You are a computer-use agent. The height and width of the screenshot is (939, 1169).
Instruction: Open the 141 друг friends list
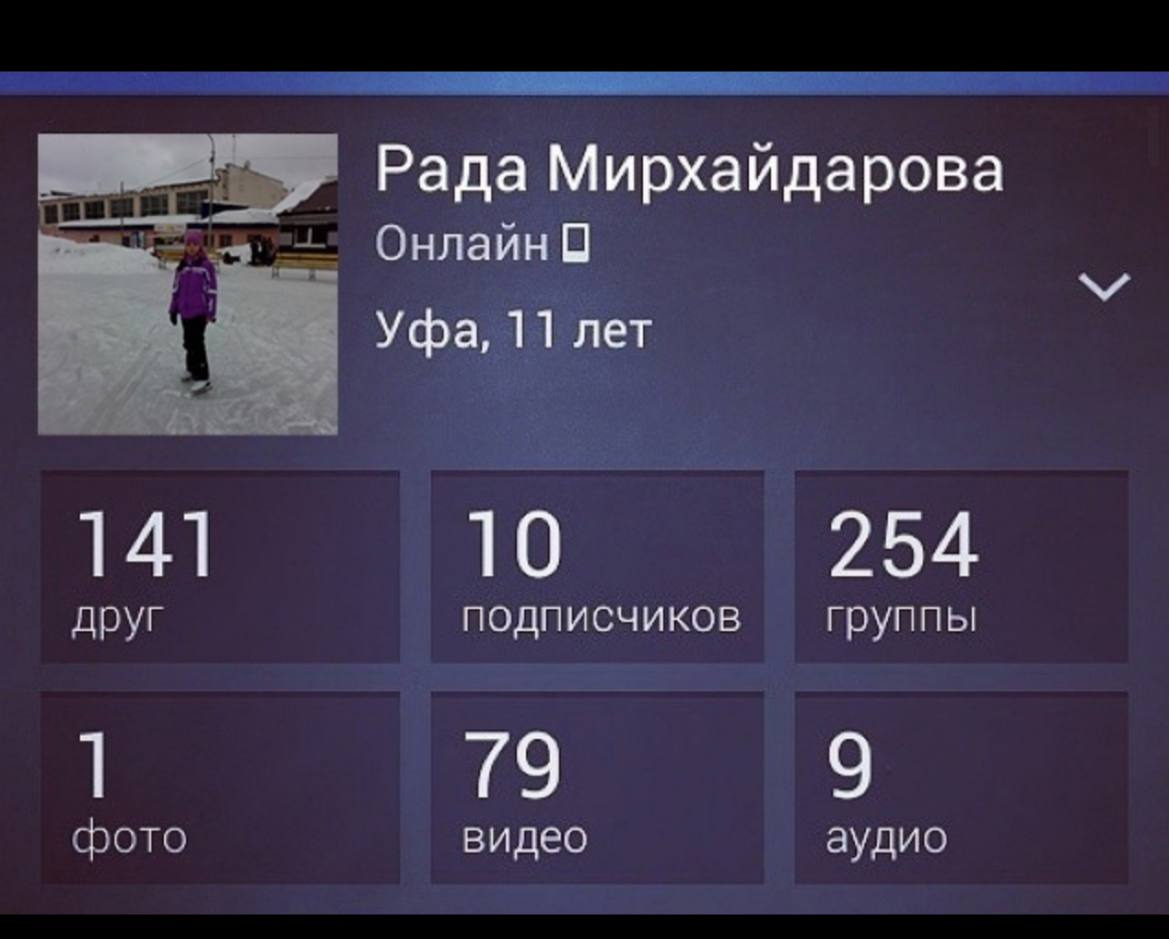[220, 567]
